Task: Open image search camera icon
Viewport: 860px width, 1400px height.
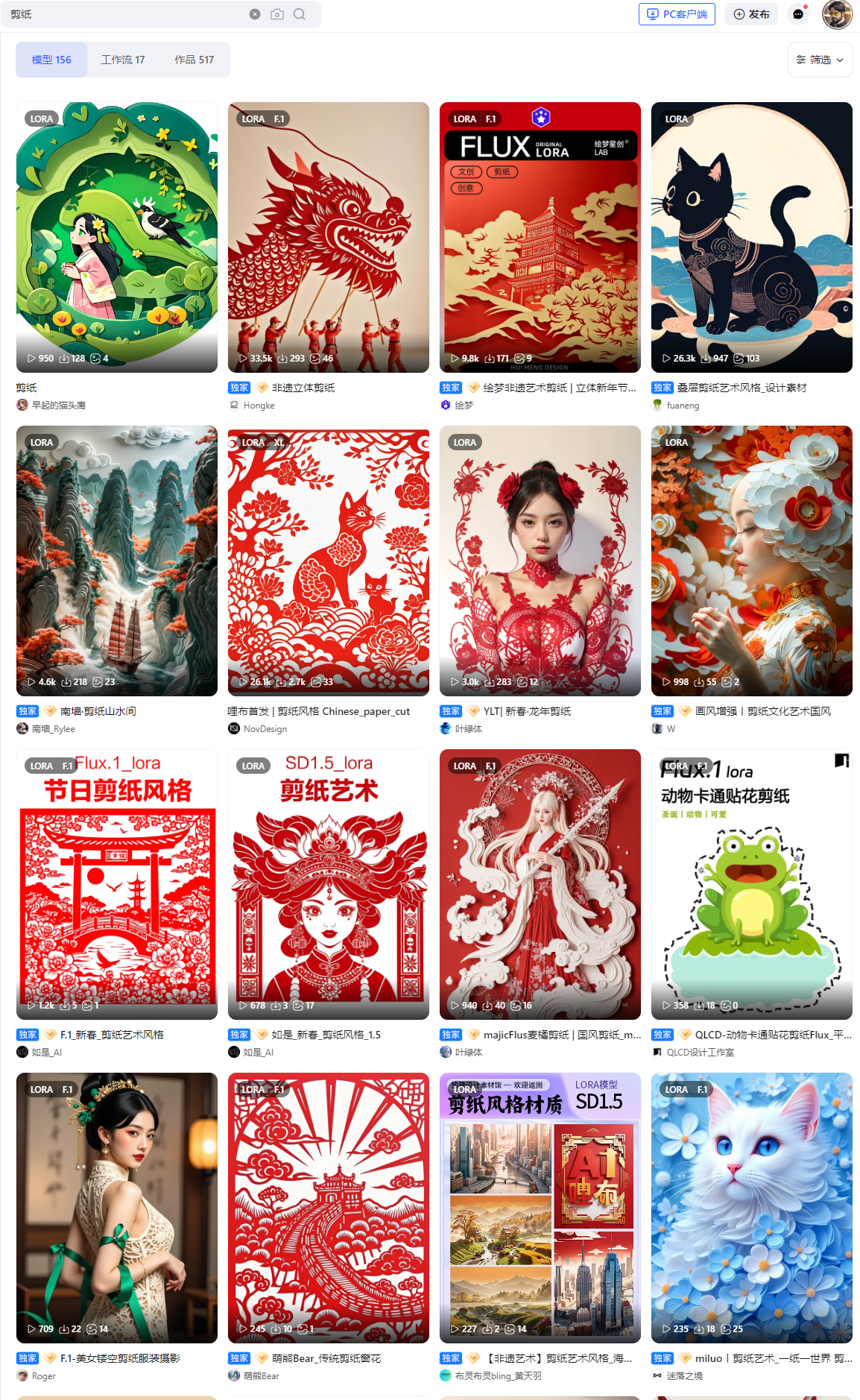Action: tap(277, 14)
